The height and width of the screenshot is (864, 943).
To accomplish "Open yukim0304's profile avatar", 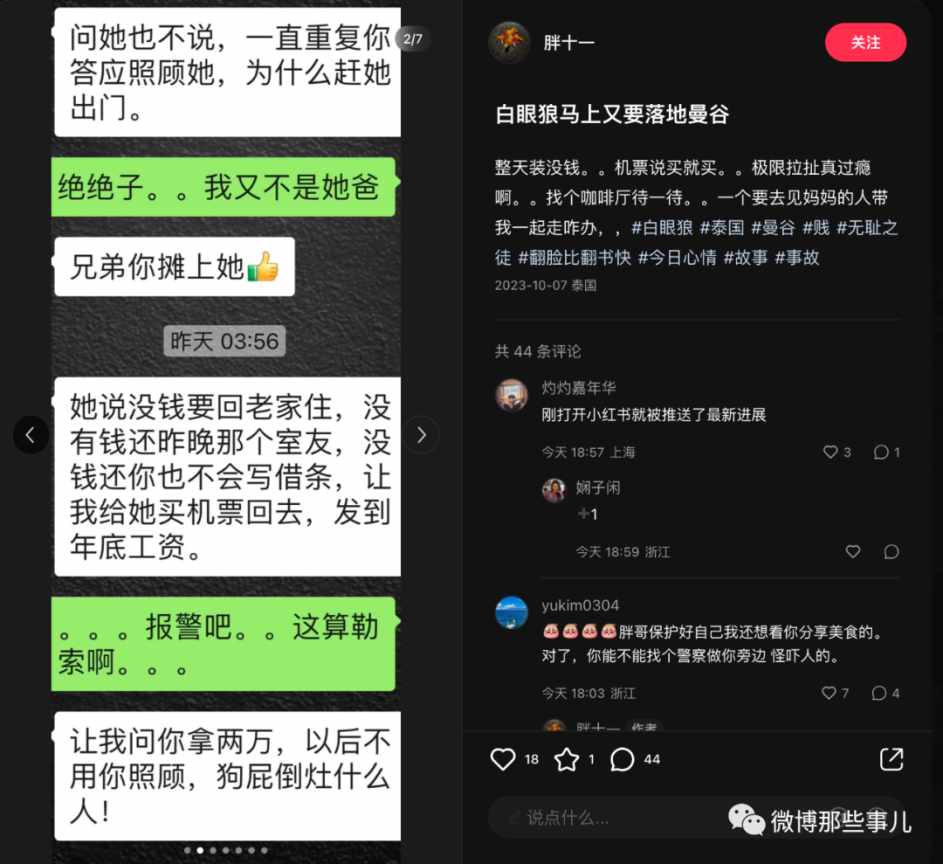I will 512,612.
